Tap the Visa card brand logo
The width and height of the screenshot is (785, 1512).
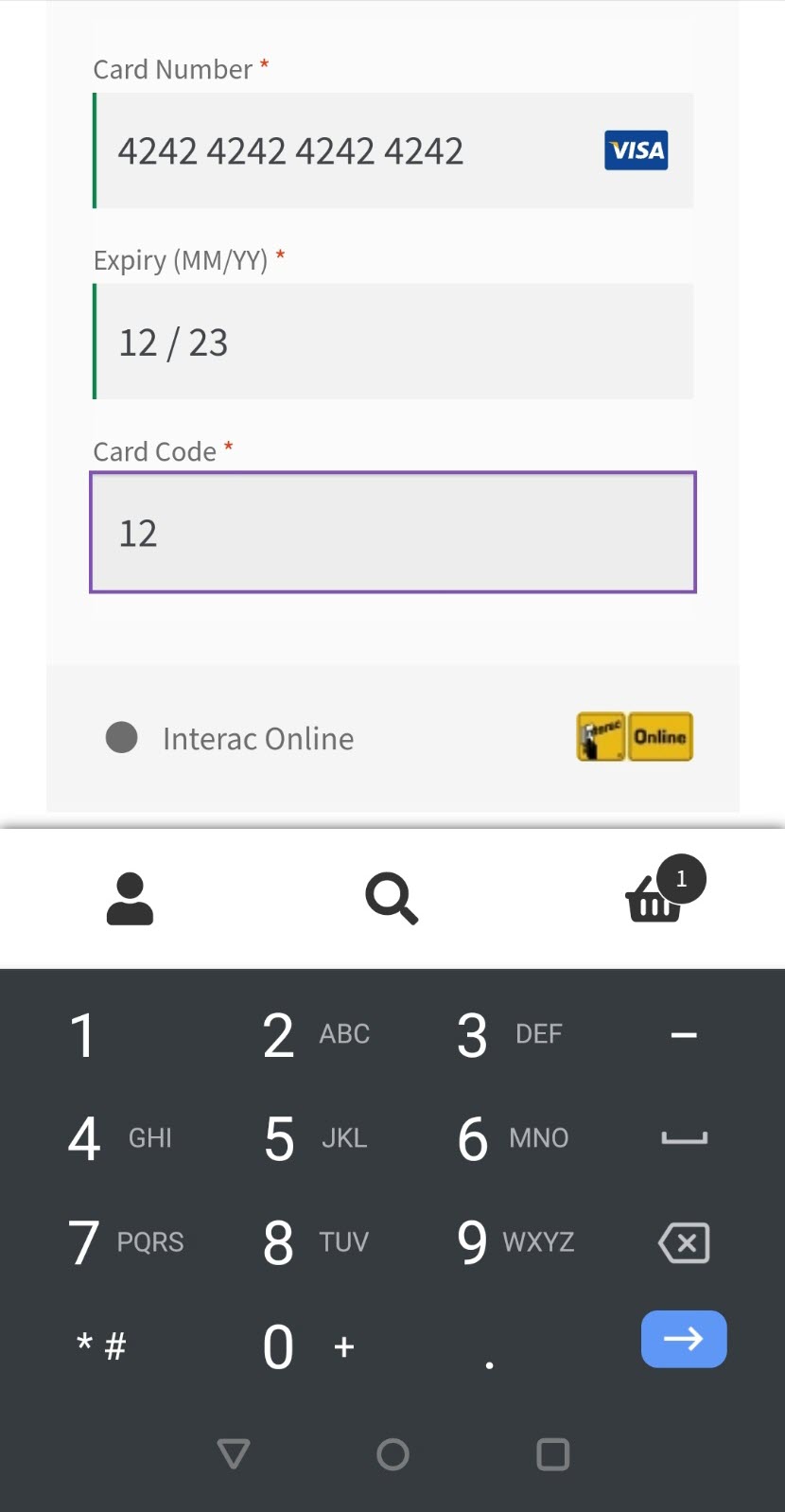(636, 150)
